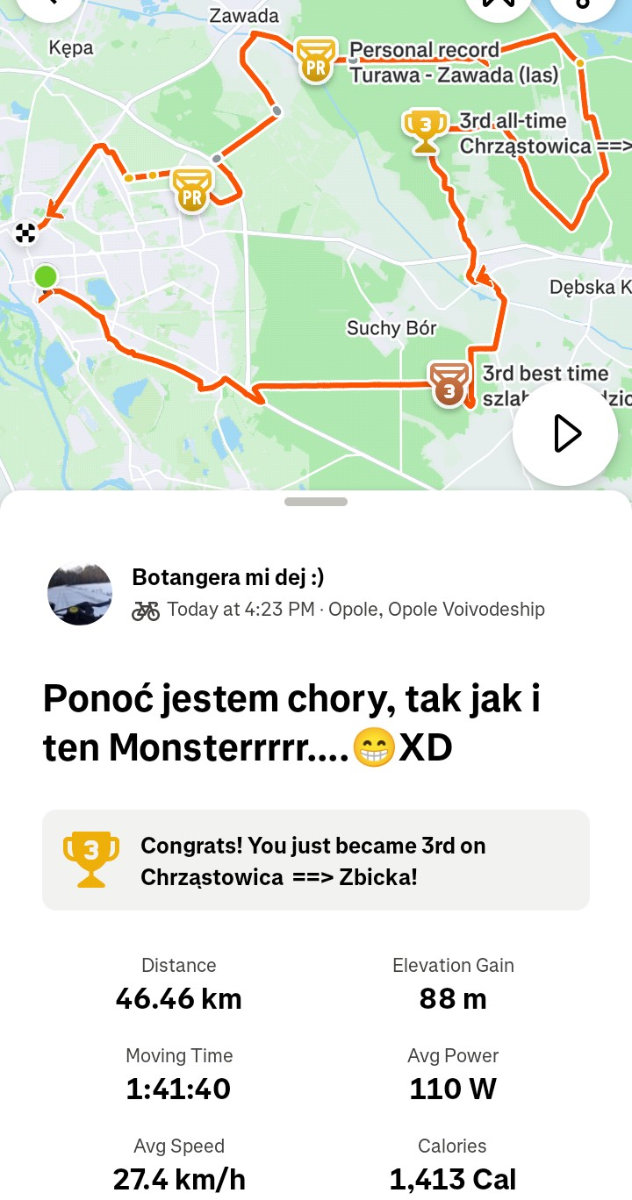Bookmark this activity's route
The height and width of the screenshot is (1200, 632).
tap(498, 5)
